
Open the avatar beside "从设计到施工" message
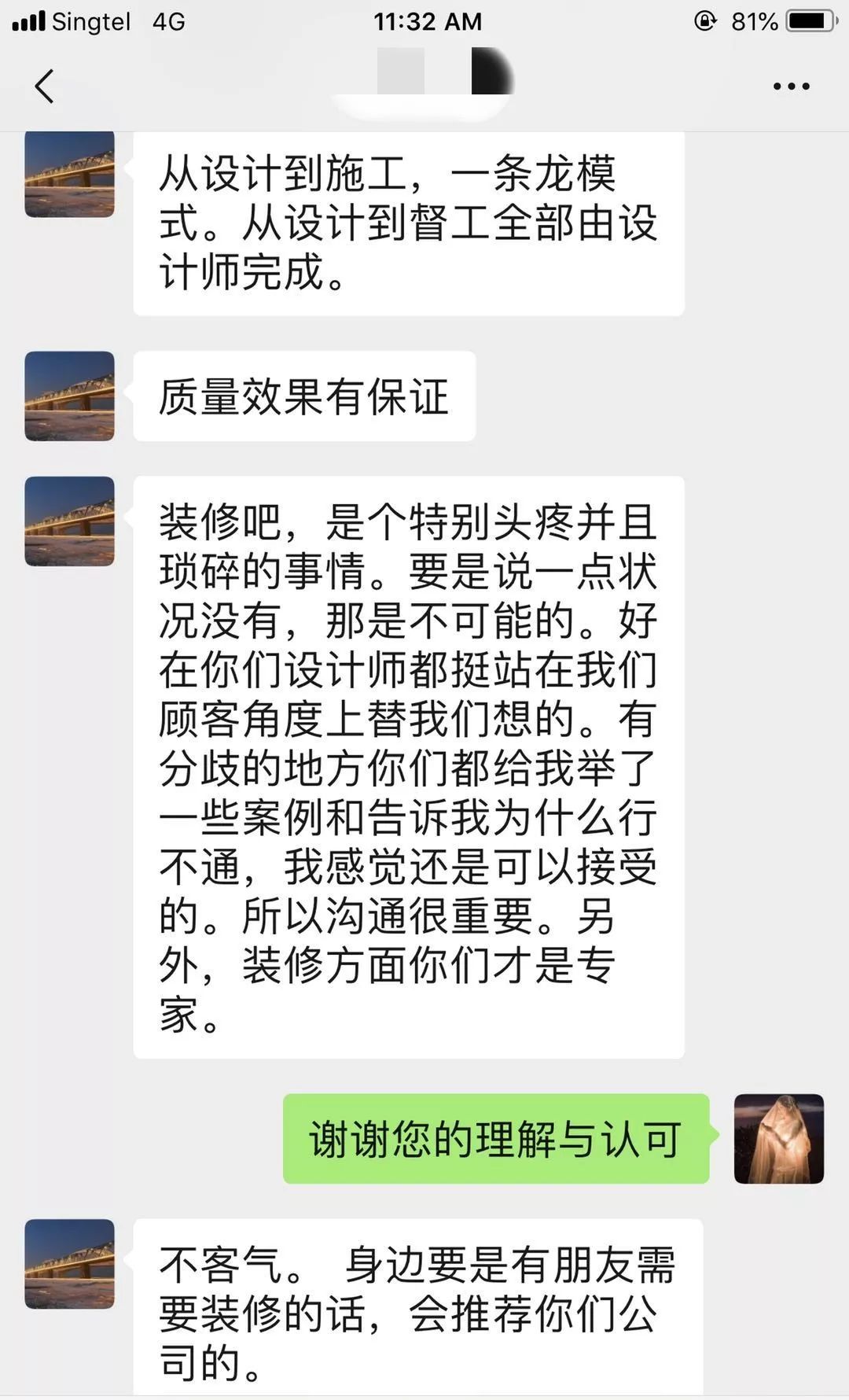pos(70,175)
